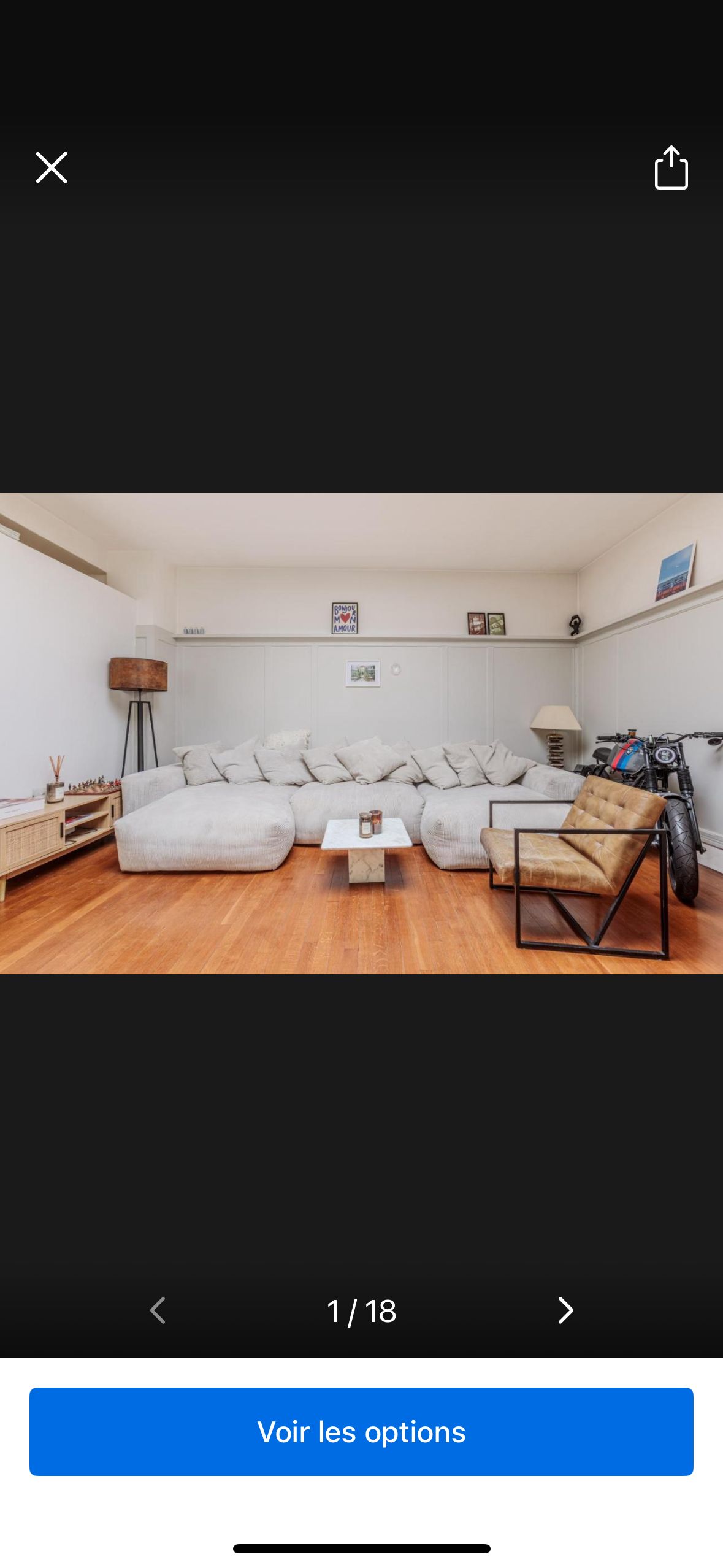Go to the next photo

tap(565, 1310)
